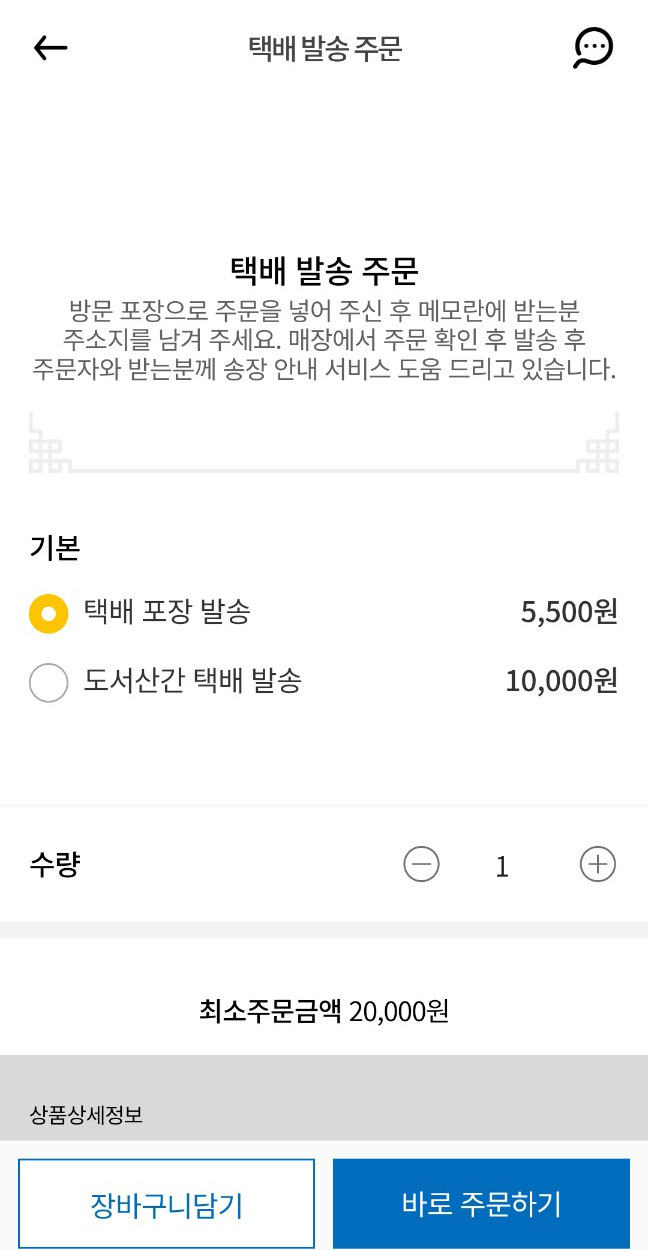Image resolution: width=648 pixels, height=1250 pixels.
Task: Order now with 바로 주문하기
Action: (481, 1204)
